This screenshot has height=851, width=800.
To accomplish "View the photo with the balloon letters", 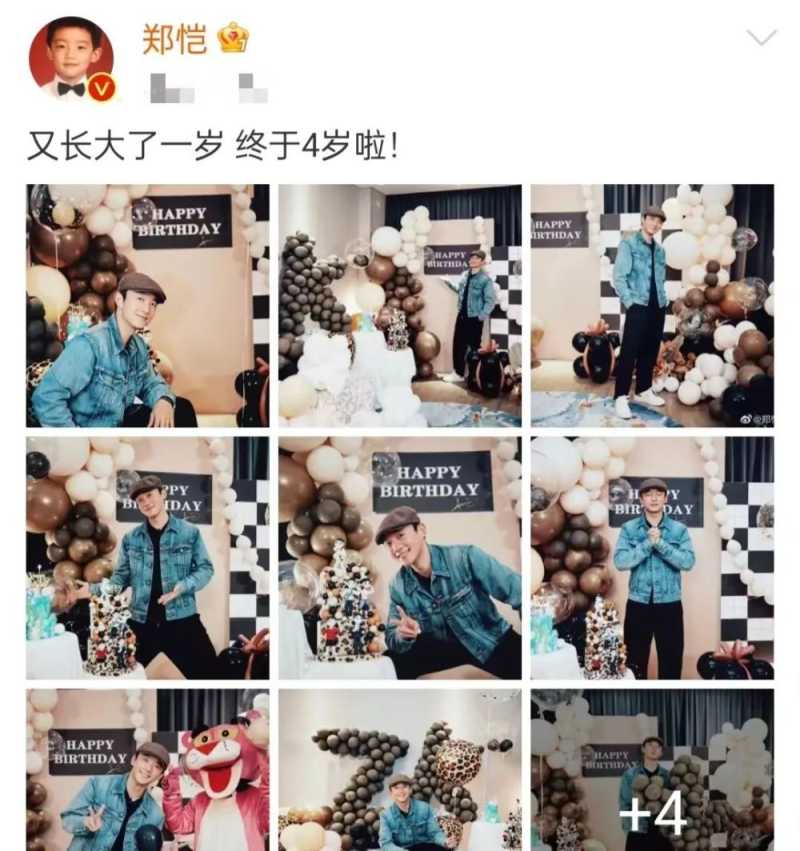I will pos(399,769).
